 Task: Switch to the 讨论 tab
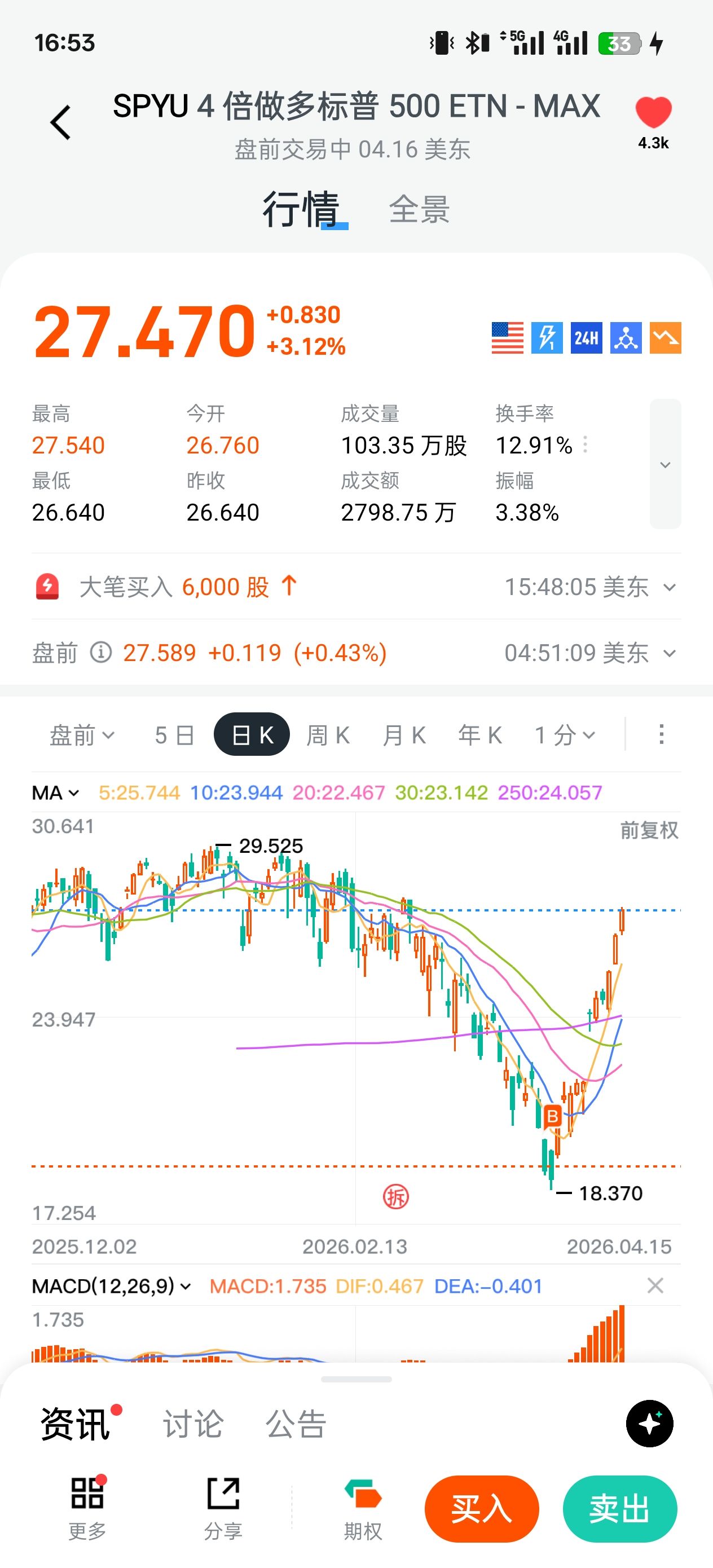[x=193, y=1424]
